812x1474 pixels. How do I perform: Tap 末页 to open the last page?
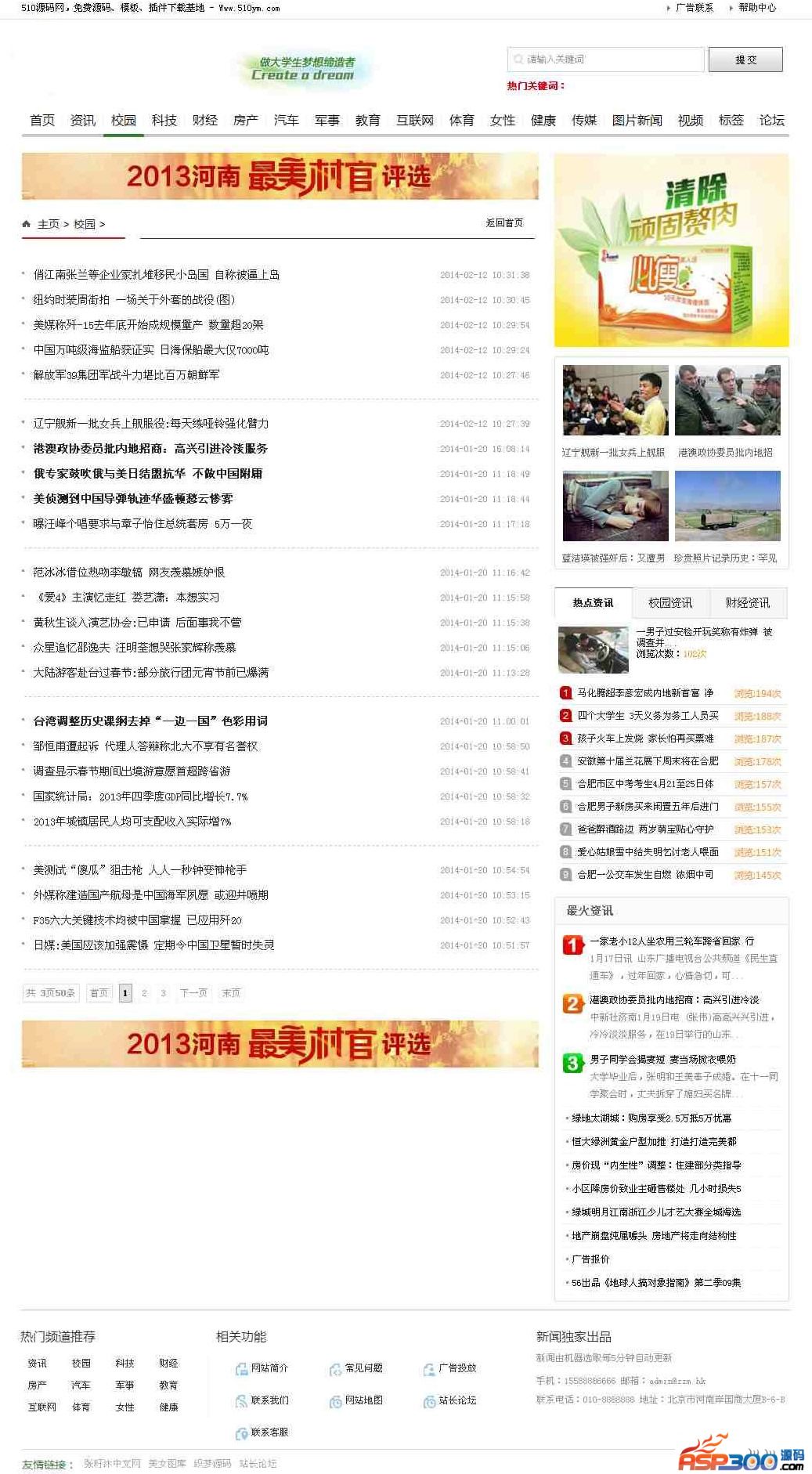coord(231,993)
